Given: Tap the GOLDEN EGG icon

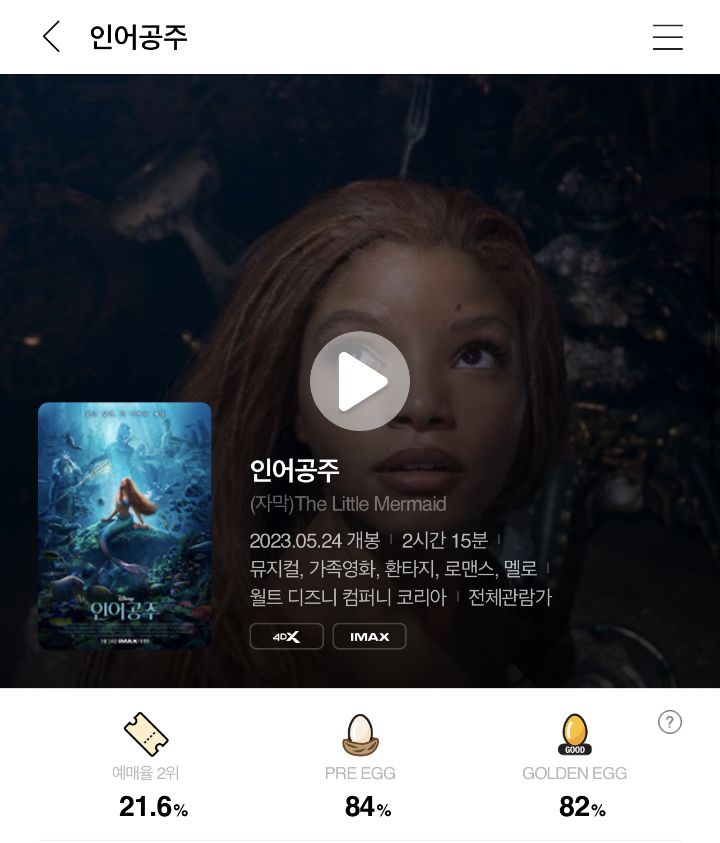Looking at the screenshot, I should [575, 732].
